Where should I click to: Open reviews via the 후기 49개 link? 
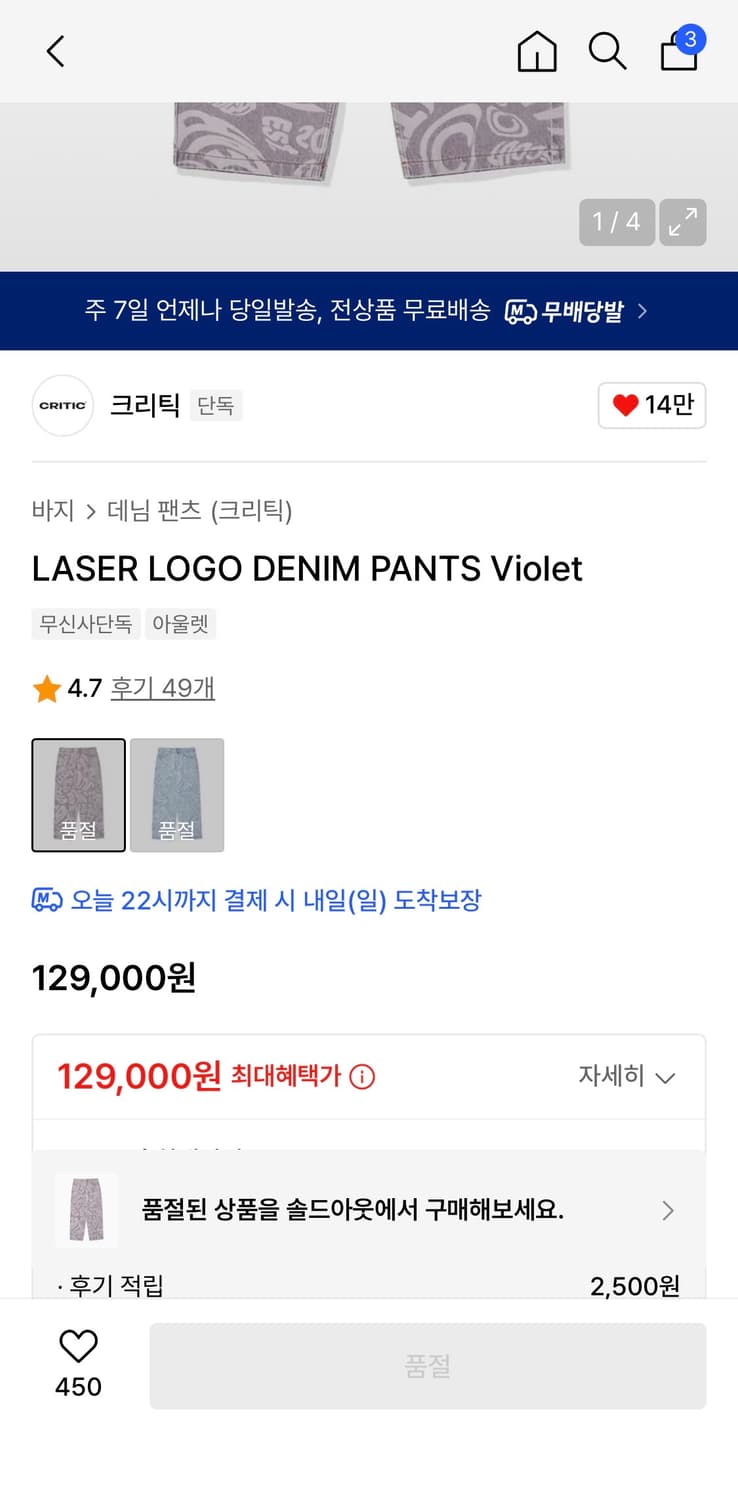click(x=163, y=687)
